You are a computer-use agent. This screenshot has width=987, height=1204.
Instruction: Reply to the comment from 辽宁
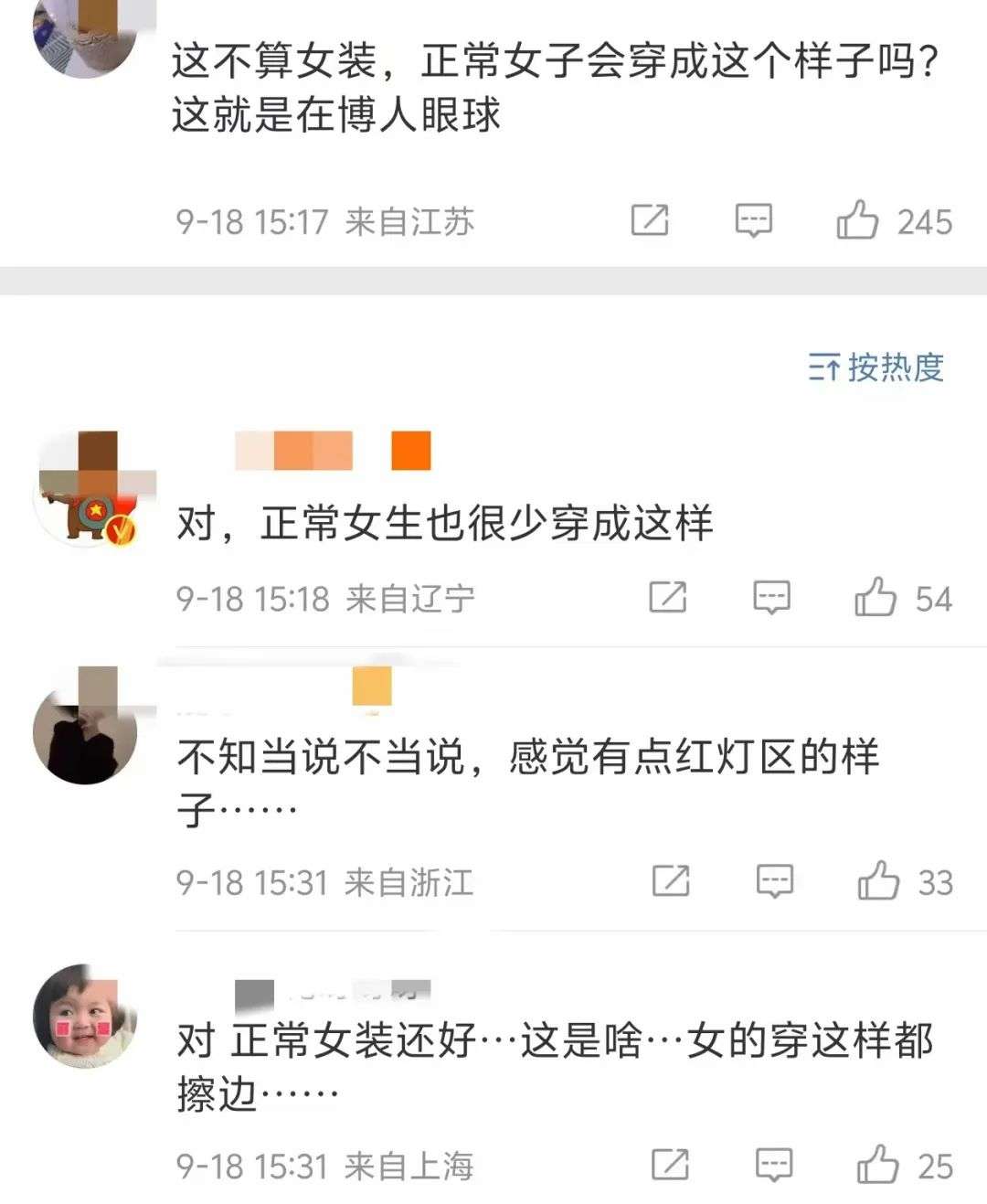coord(771,598)
